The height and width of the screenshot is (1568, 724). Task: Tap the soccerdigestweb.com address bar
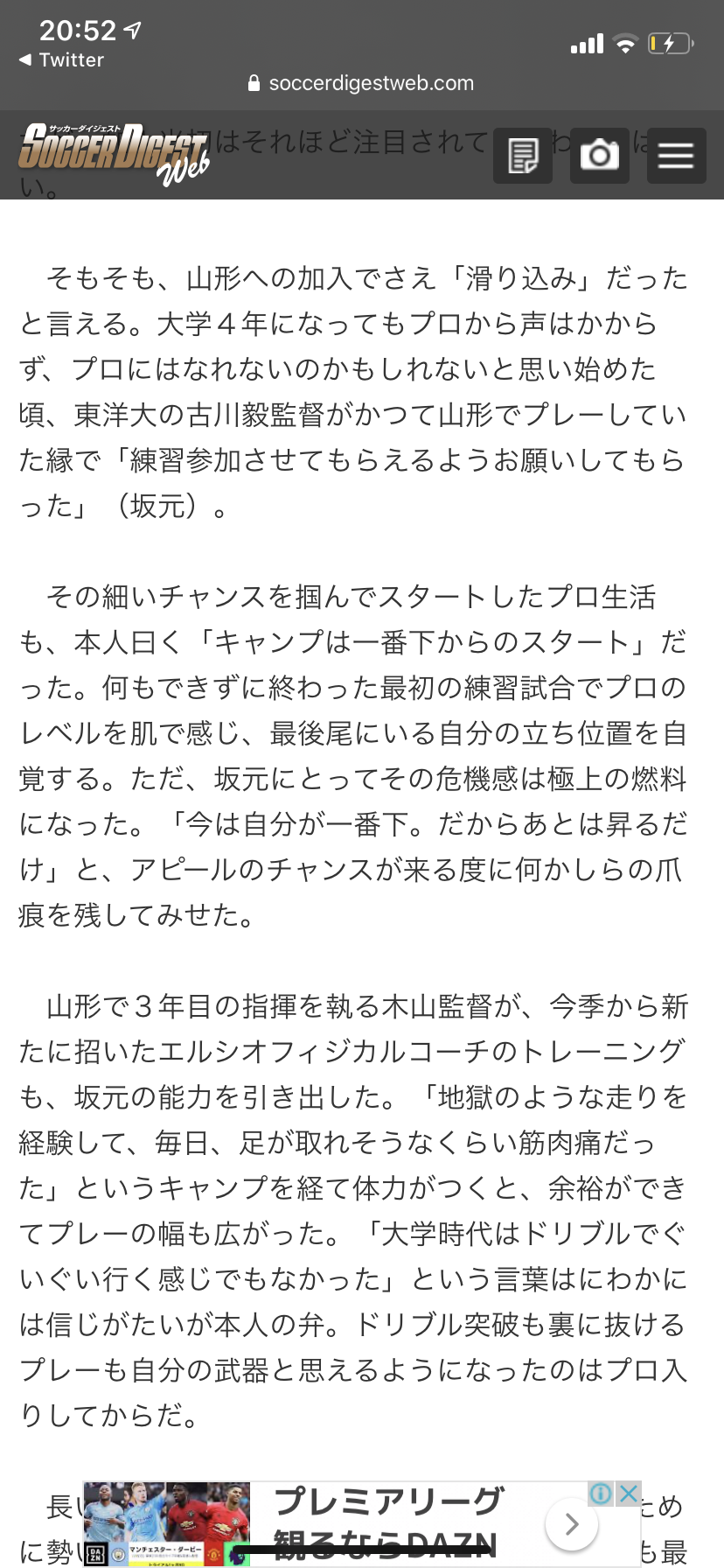point(361,83)
